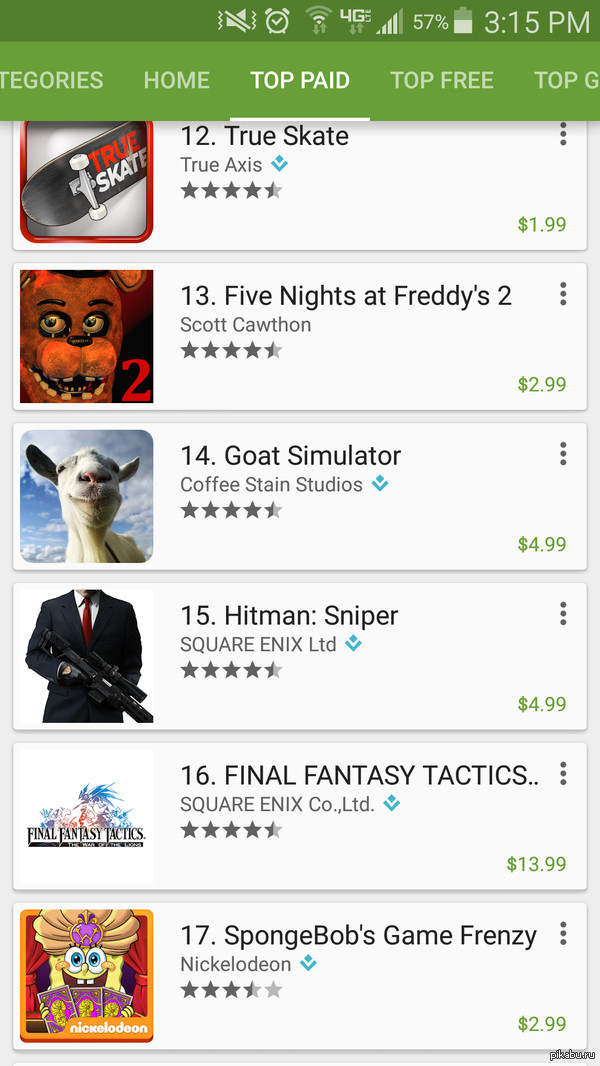Open overflow menu for SpongeBob's Game Frenzy
Image resolution: width=600 pixels, height=1066 pixels.
click(563, 934)
